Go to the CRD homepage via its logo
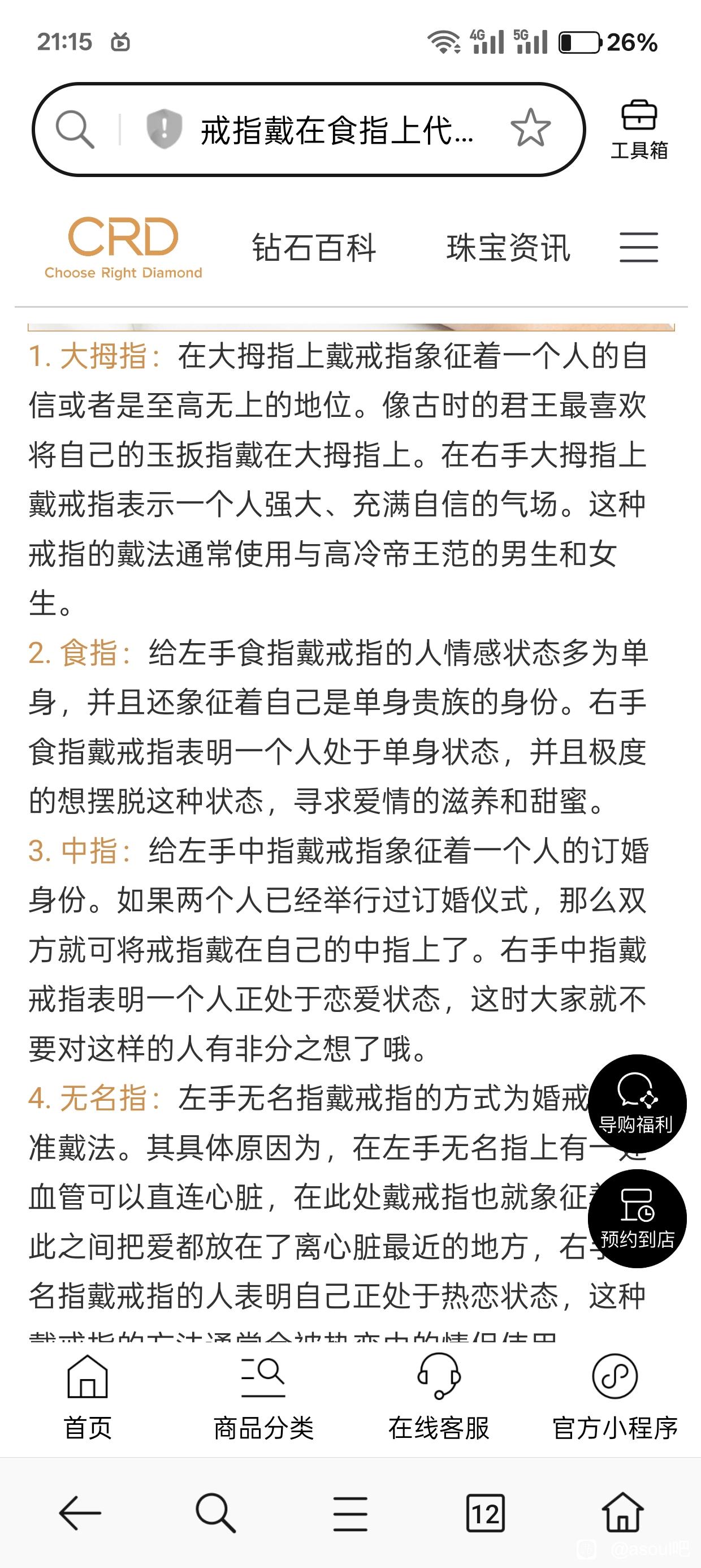Image resolution: width=701 pixels, height=1568 pixels. (x=123, y=248)
